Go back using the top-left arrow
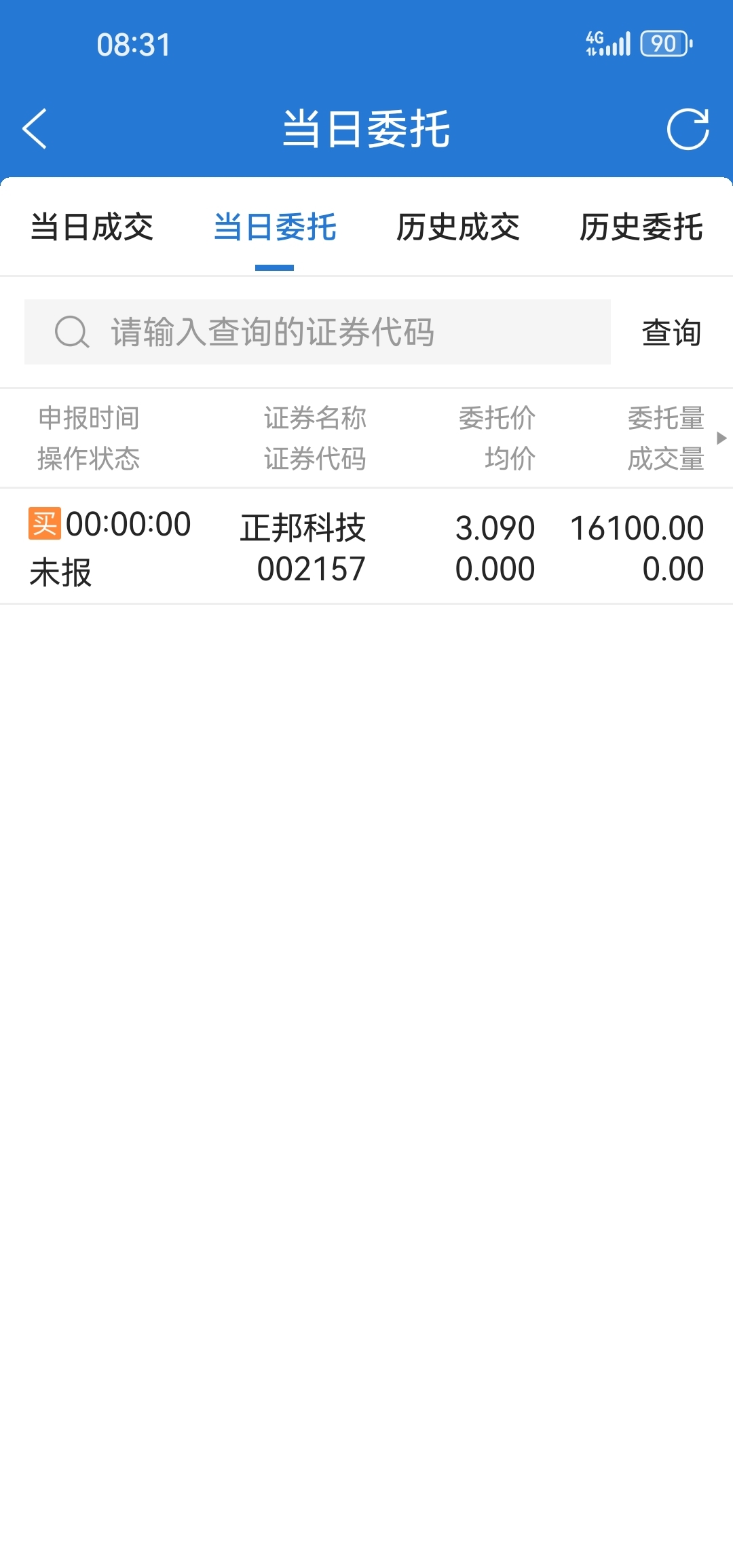The height and width of the screenshot is (1568, 733). coord(35,128)
